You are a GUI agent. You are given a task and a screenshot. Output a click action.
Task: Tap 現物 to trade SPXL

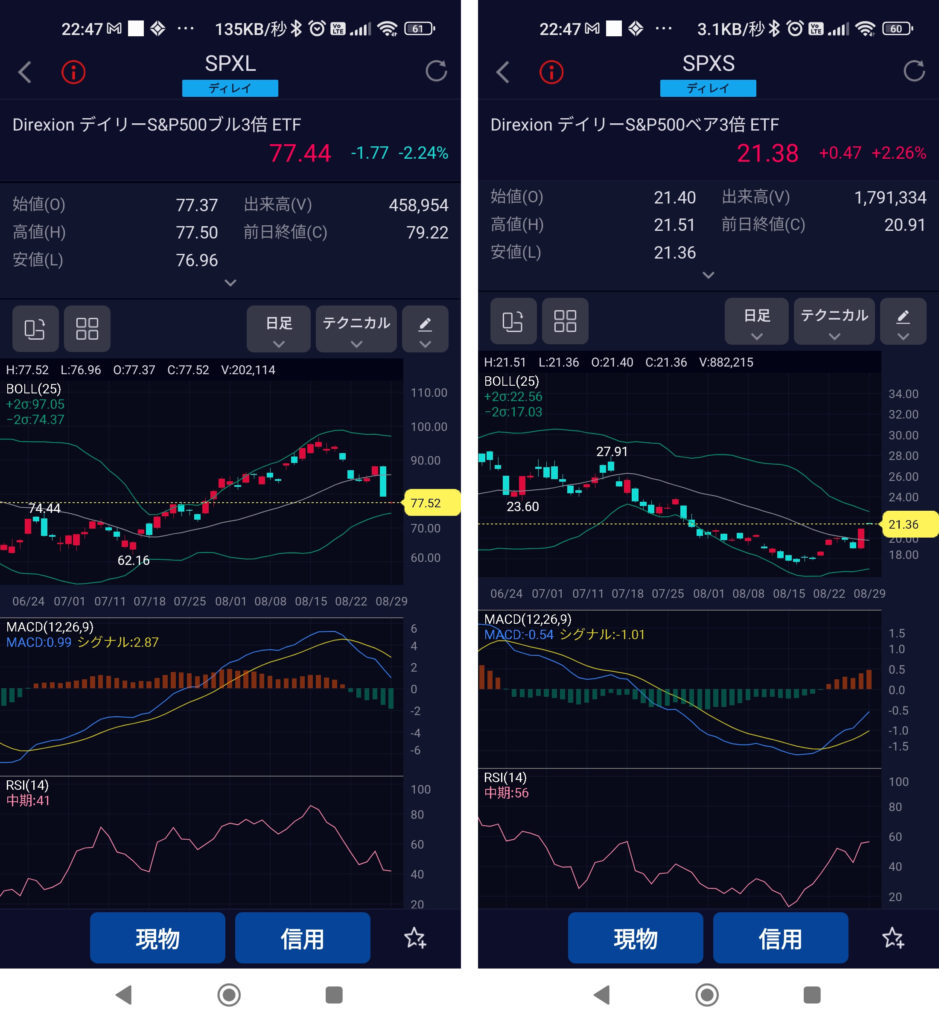[x=157, y=938]
